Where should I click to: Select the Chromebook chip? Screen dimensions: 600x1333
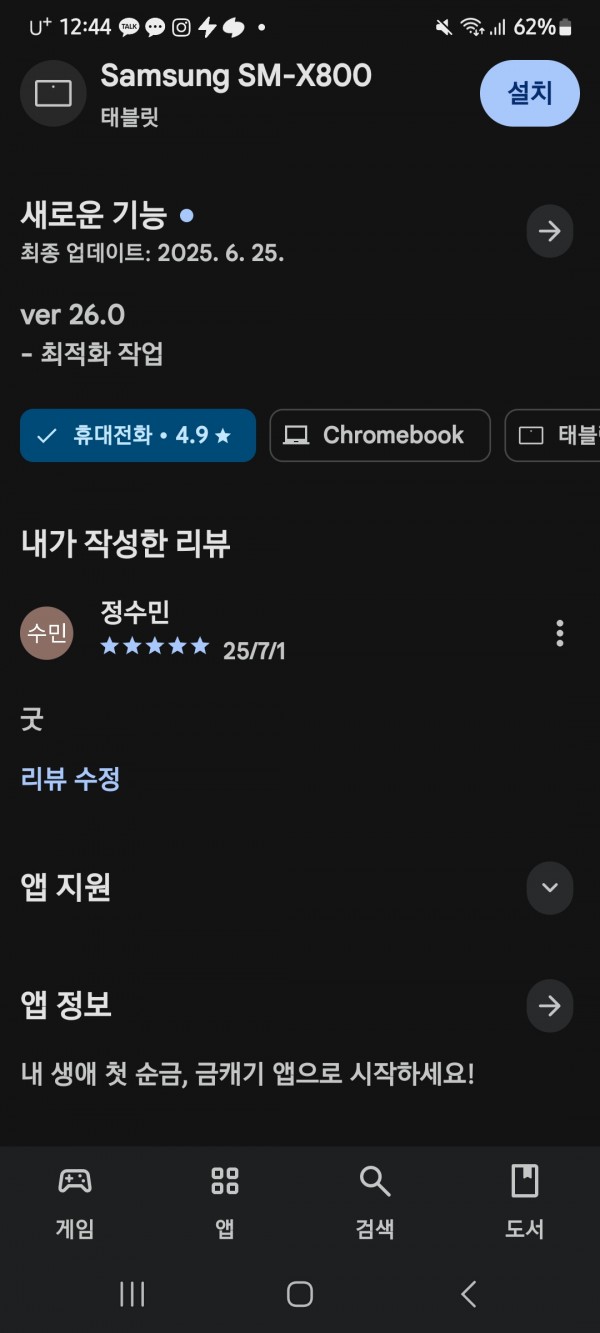380,435
